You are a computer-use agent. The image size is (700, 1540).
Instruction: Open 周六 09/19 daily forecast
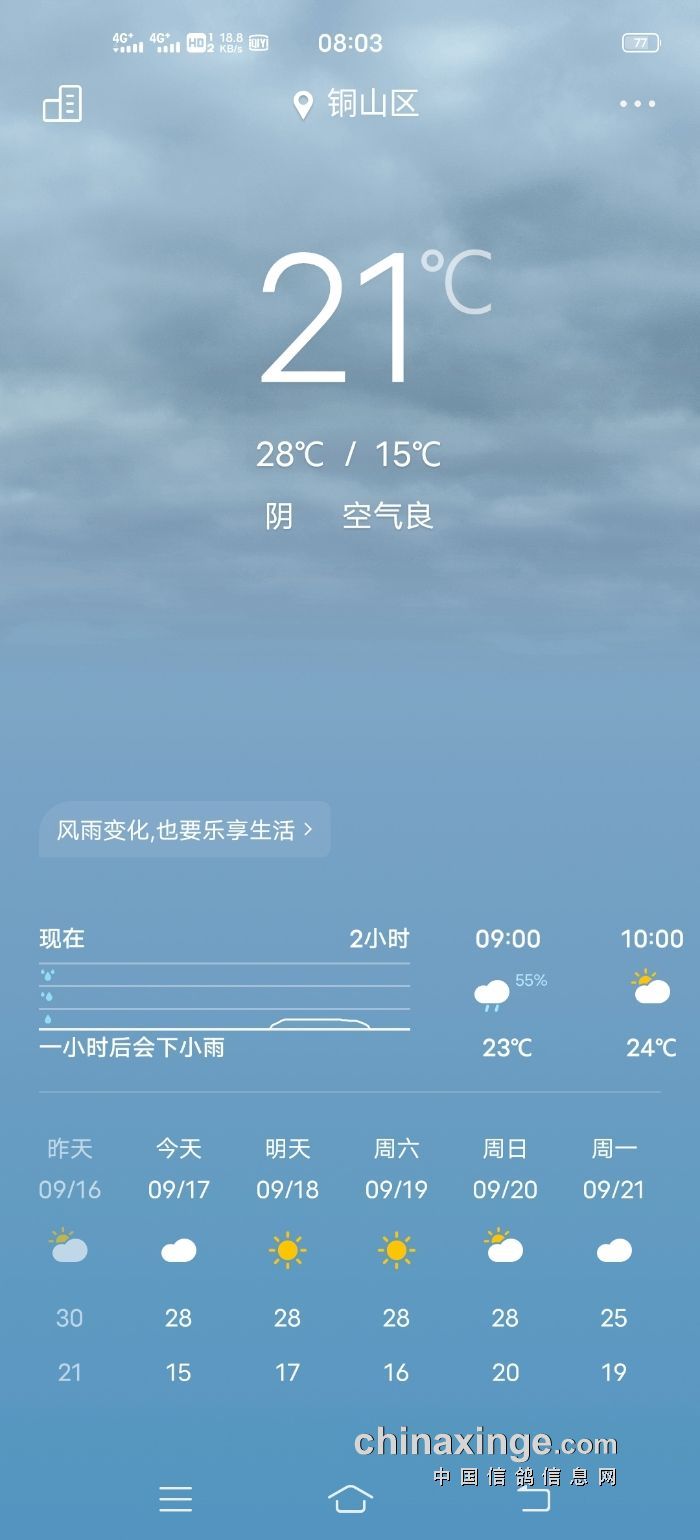tap(396, 1260)
